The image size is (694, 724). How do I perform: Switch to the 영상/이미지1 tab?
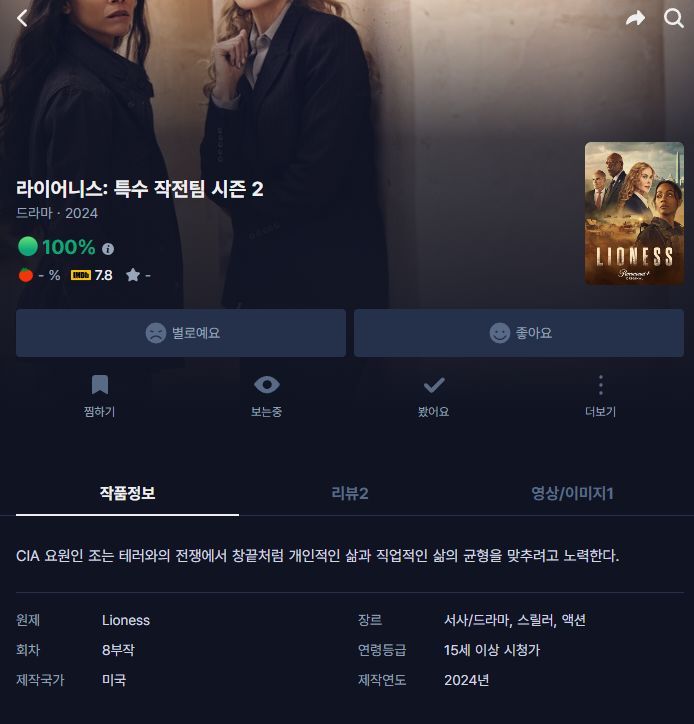coord(572,493)
